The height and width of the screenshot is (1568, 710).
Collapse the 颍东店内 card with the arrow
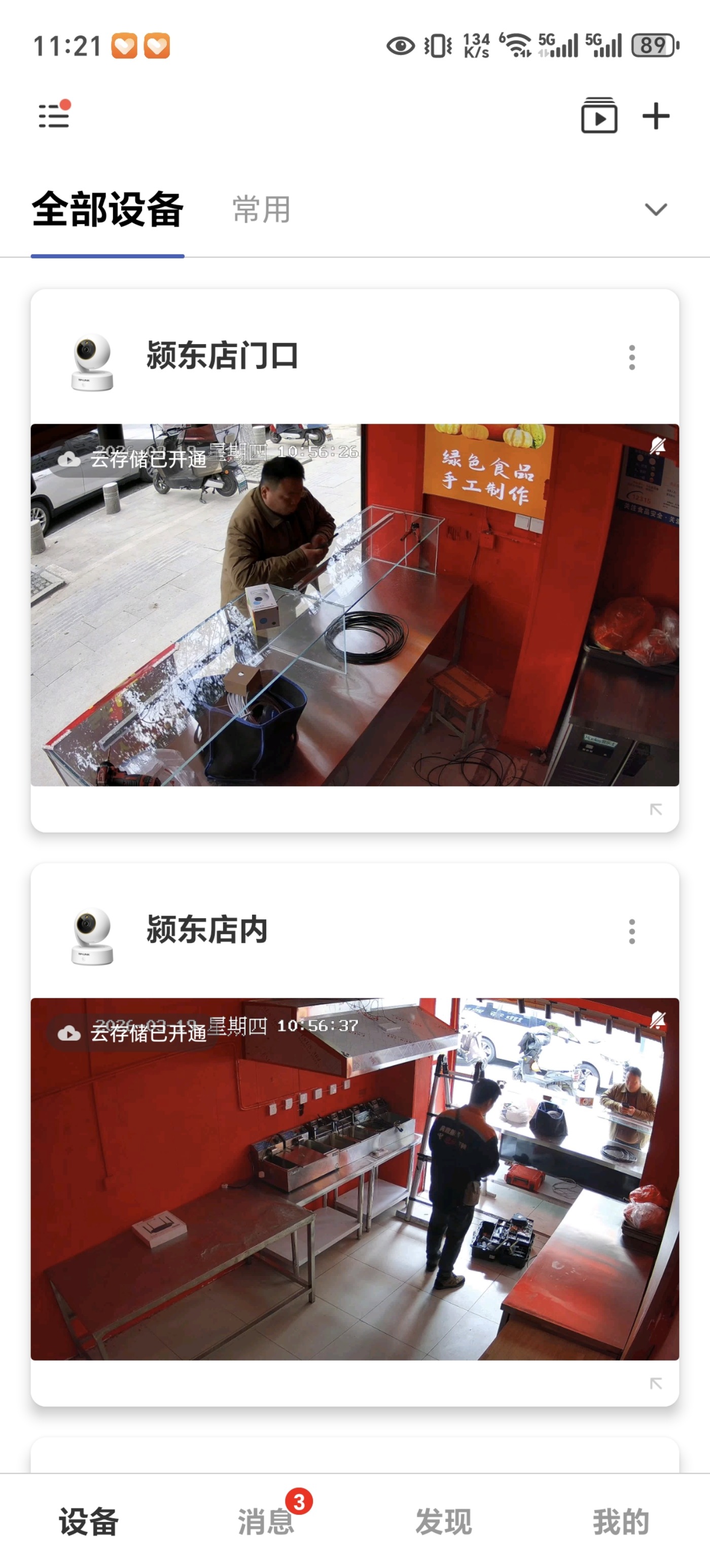656,1383
